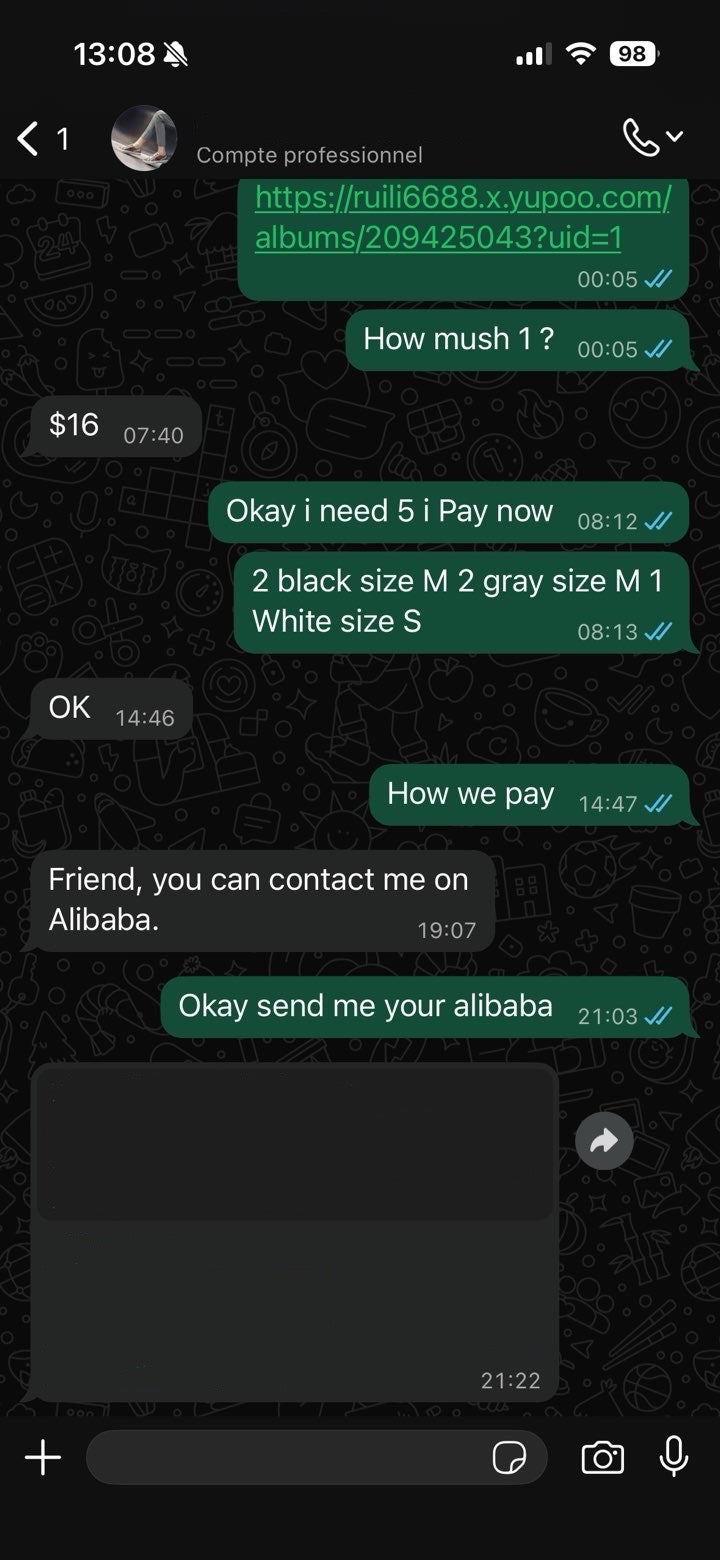720x1560 pixels.
Task: Open the contact's profile picture
Action: click(x=143, y=138)
